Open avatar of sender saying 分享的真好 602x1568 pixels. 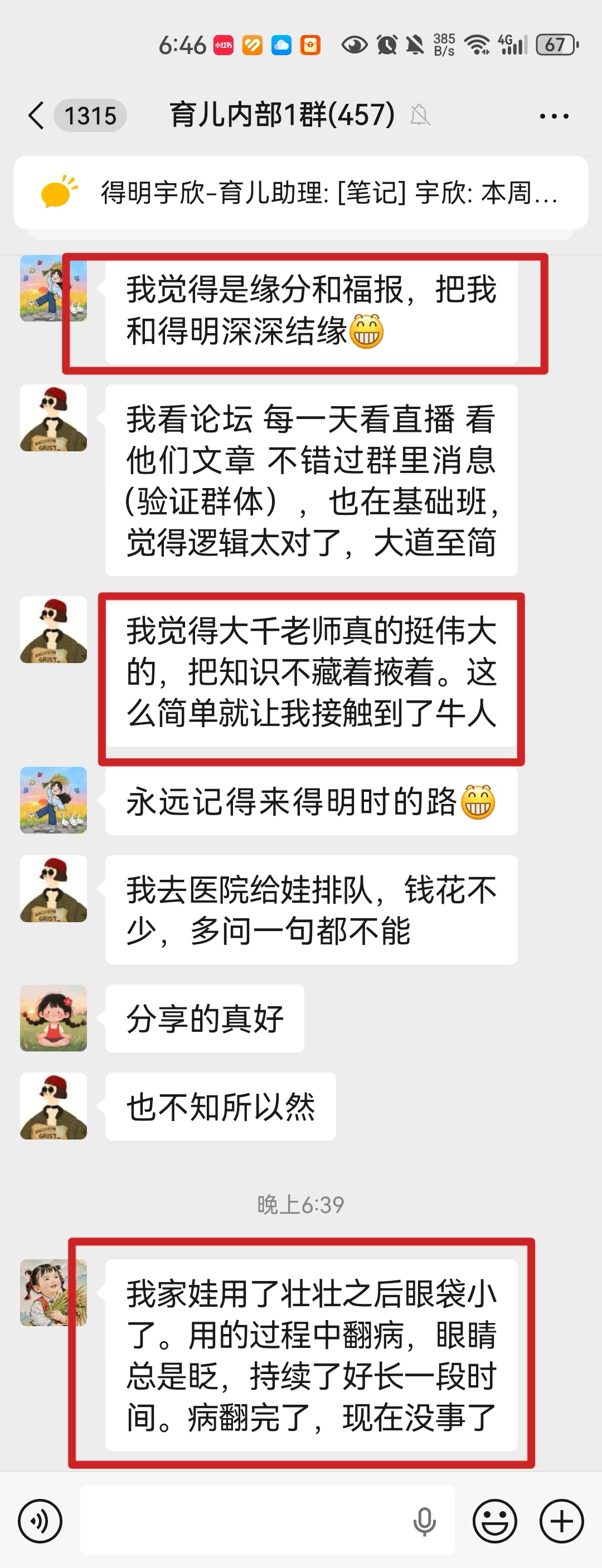54,1017
